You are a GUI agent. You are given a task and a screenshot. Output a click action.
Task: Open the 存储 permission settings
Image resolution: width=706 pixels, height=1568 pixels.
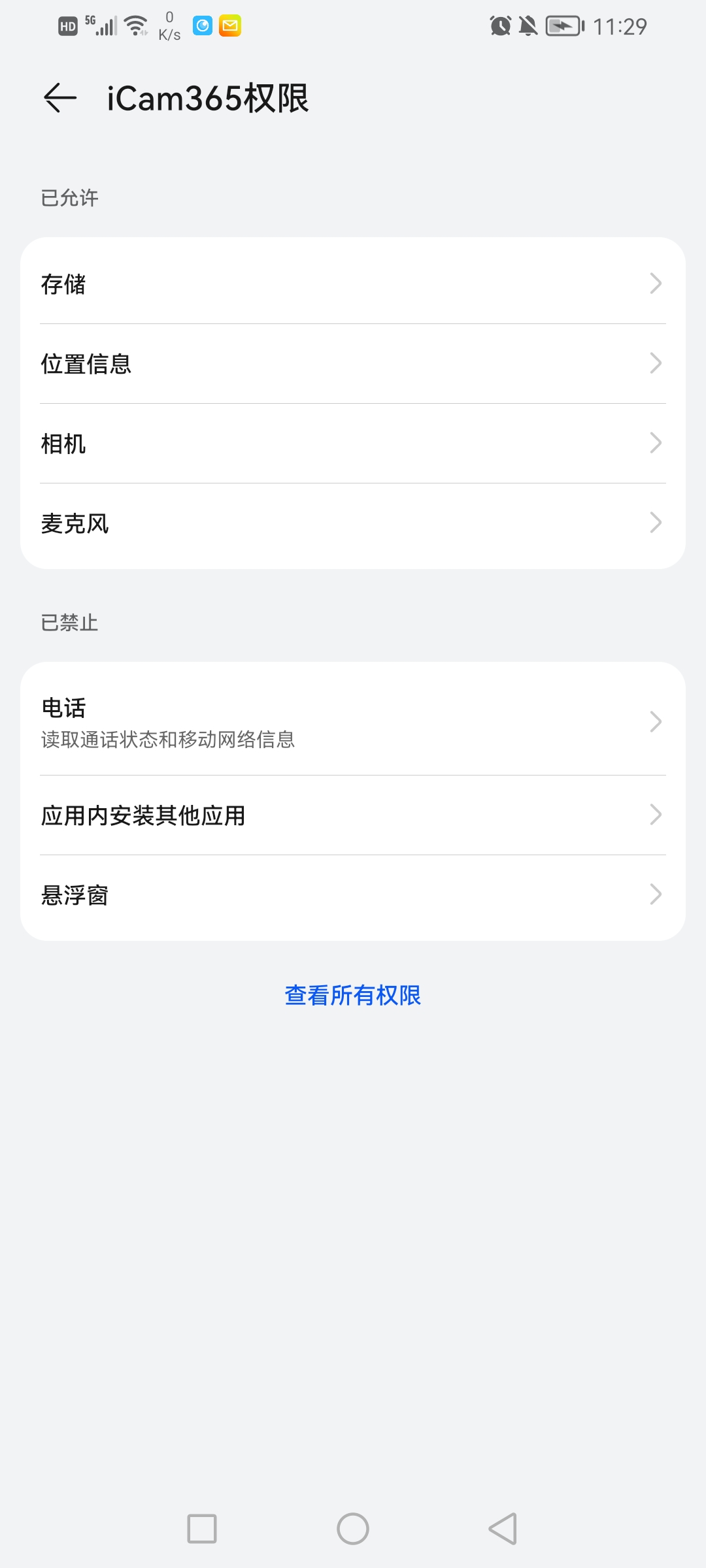pos(353,284)
